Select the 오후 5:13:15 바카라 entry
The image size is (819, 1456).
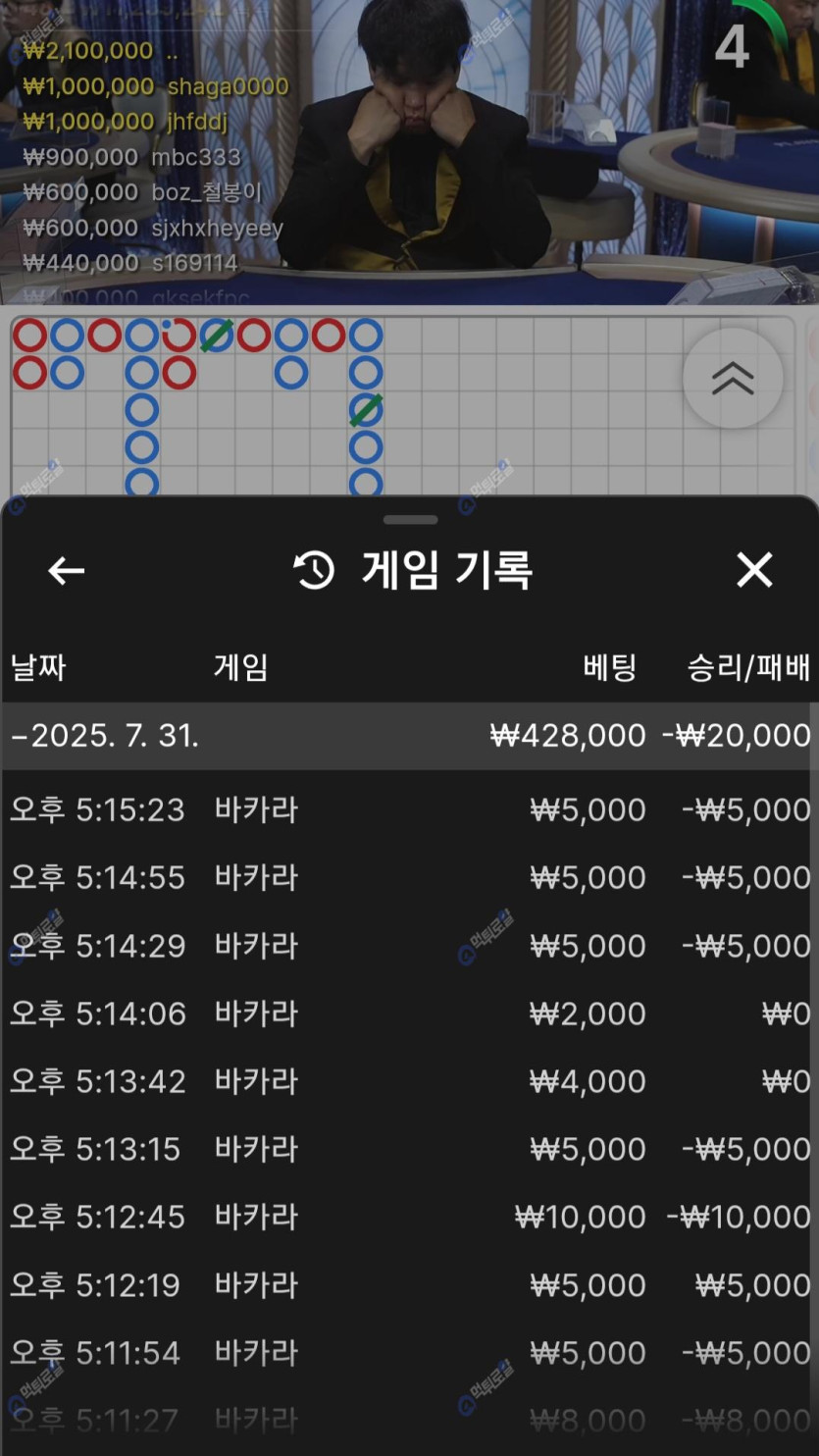coord(409,1149)
